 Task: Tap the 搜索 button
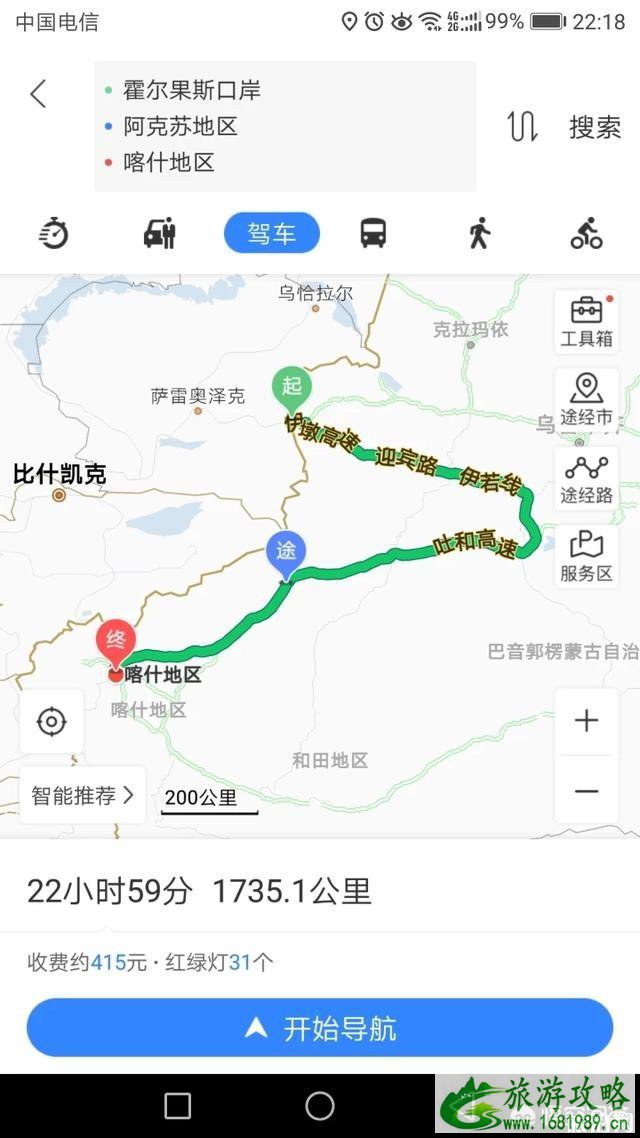coord(595,127)
